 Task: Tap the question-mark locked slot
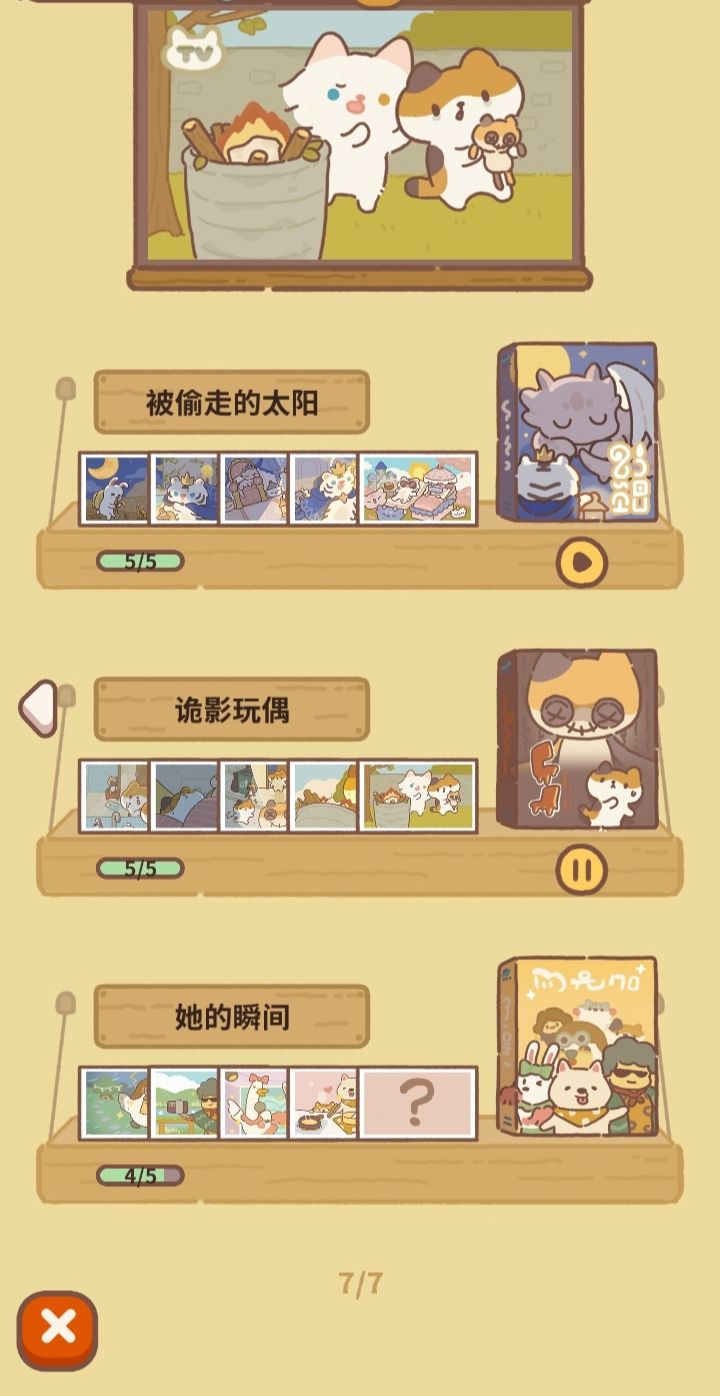417,1100
